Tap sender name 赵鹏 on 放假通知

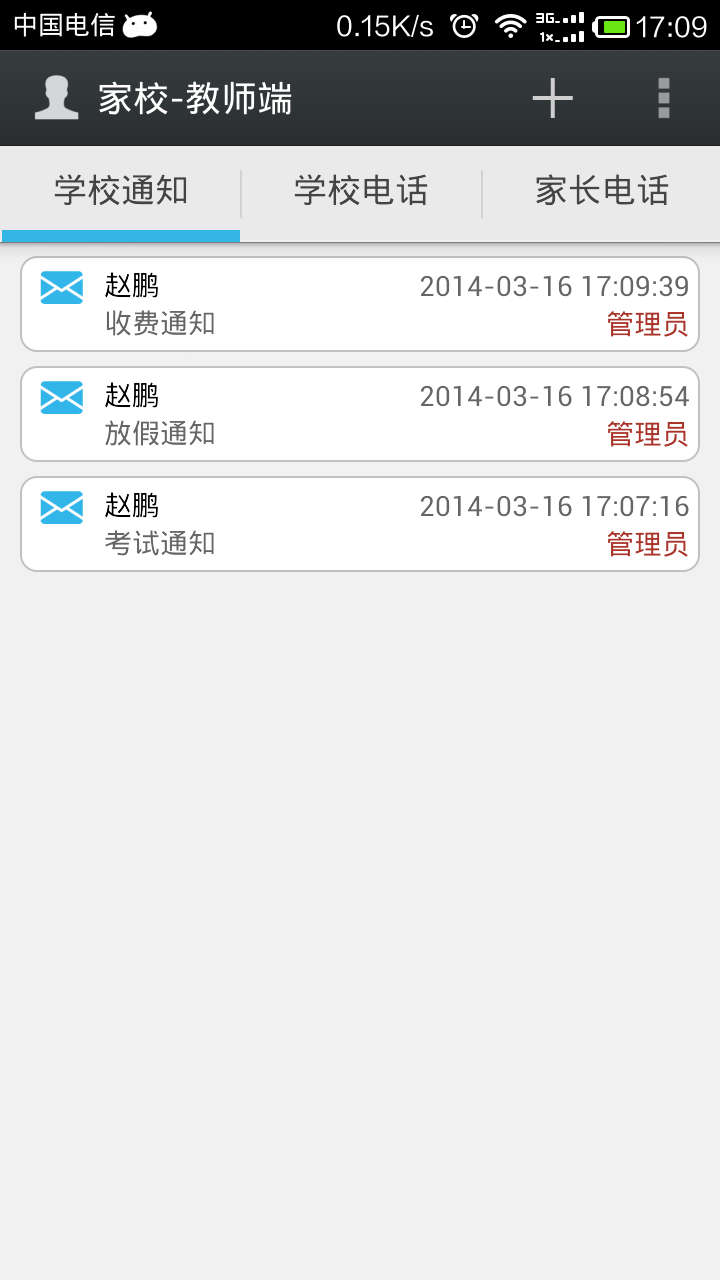click(133, 395)
